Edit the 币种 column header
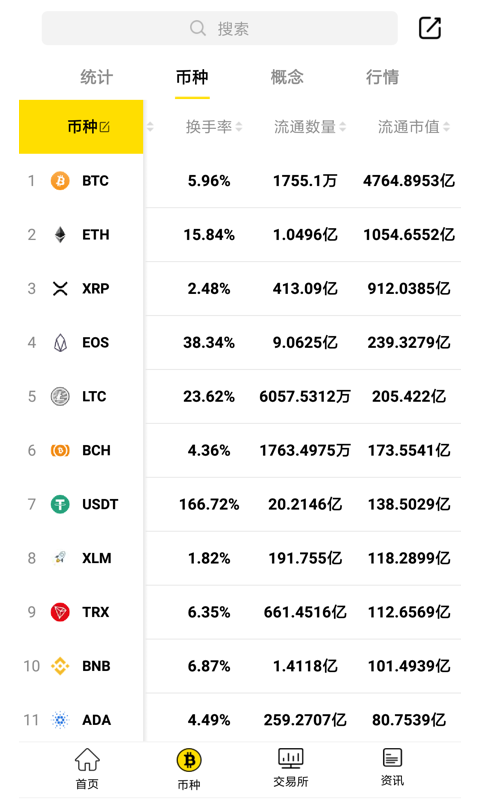 89,127
